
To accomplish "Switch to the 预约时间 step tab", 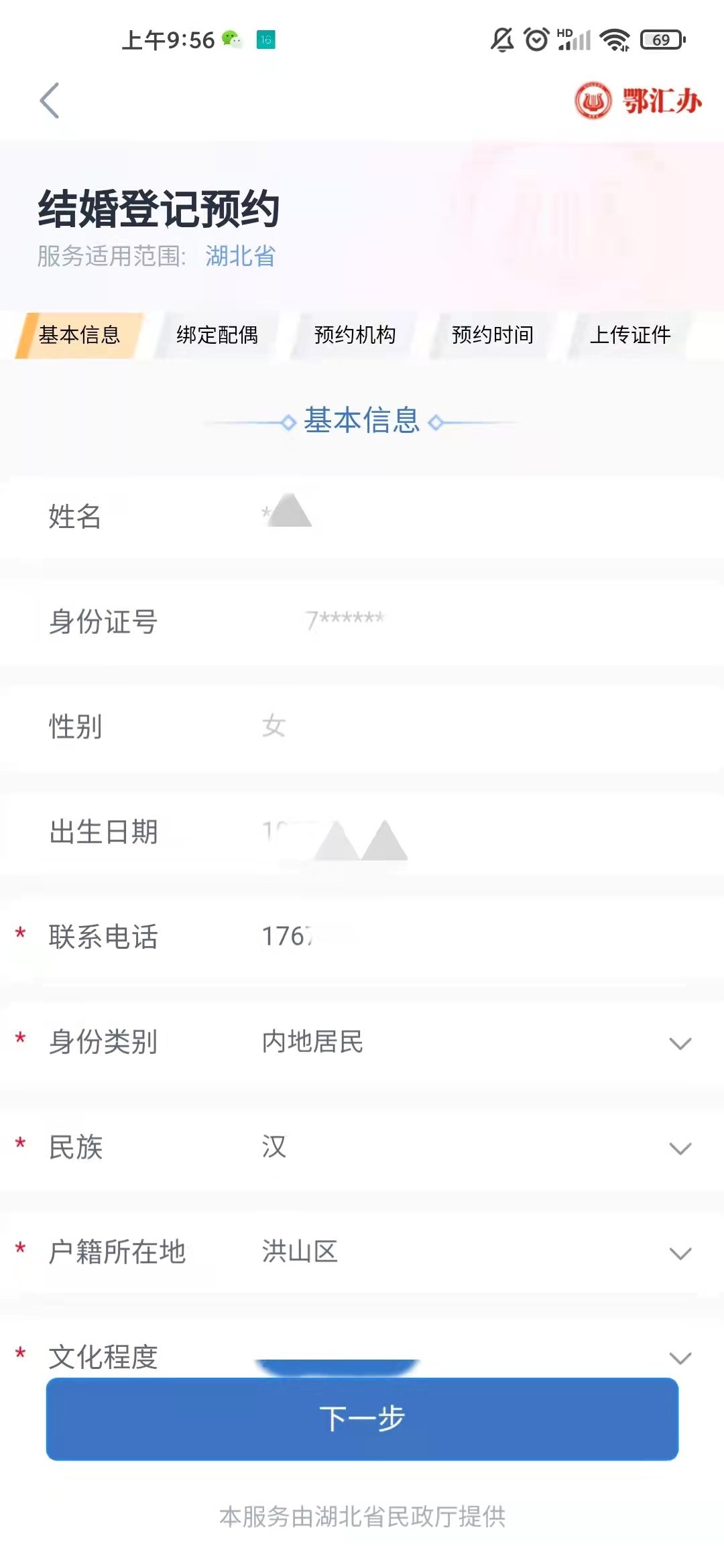I will pos(492,335).
